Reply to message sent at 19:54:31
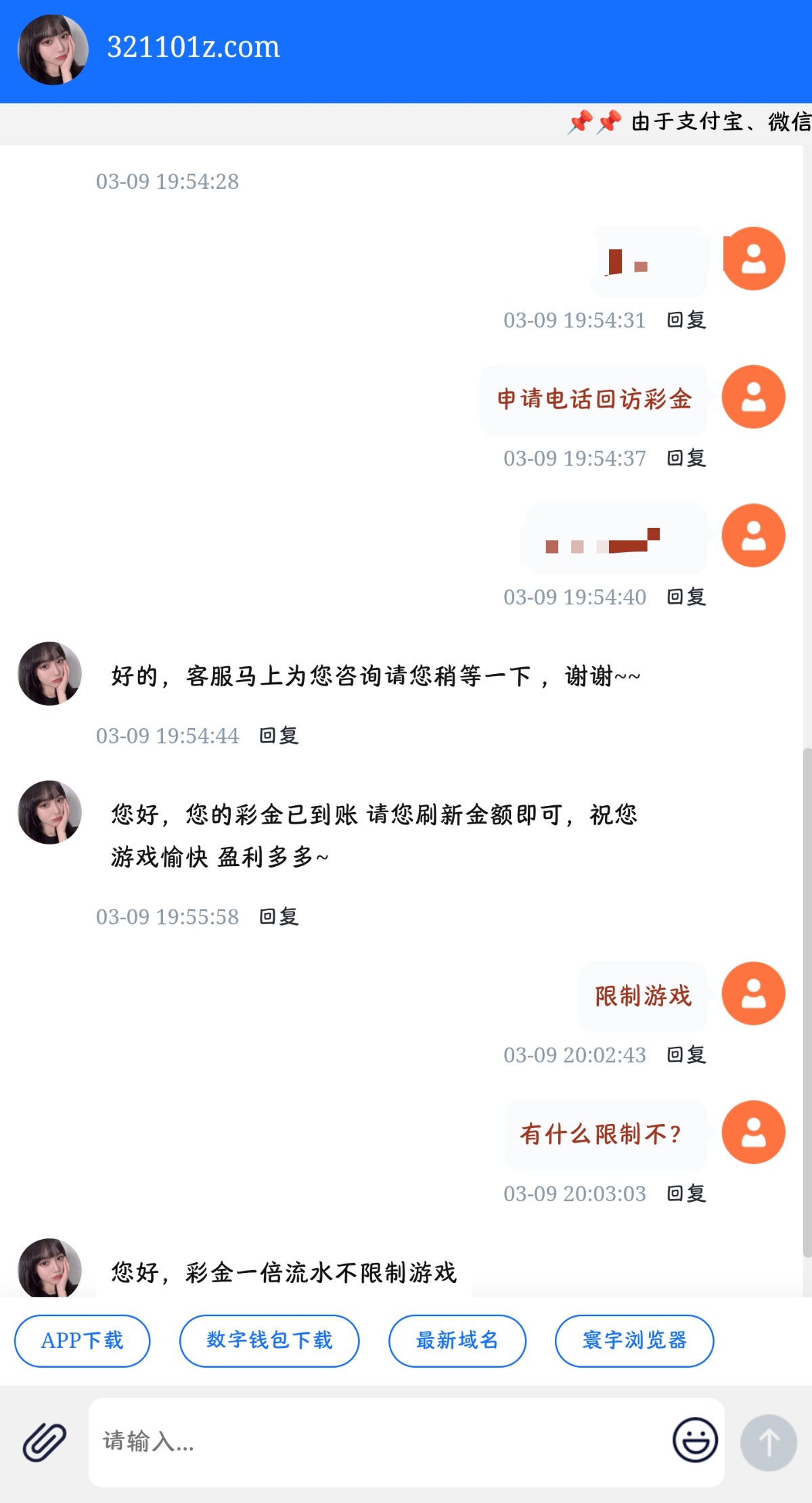This screenshot has height=1503, width=812. click(686, 320)
